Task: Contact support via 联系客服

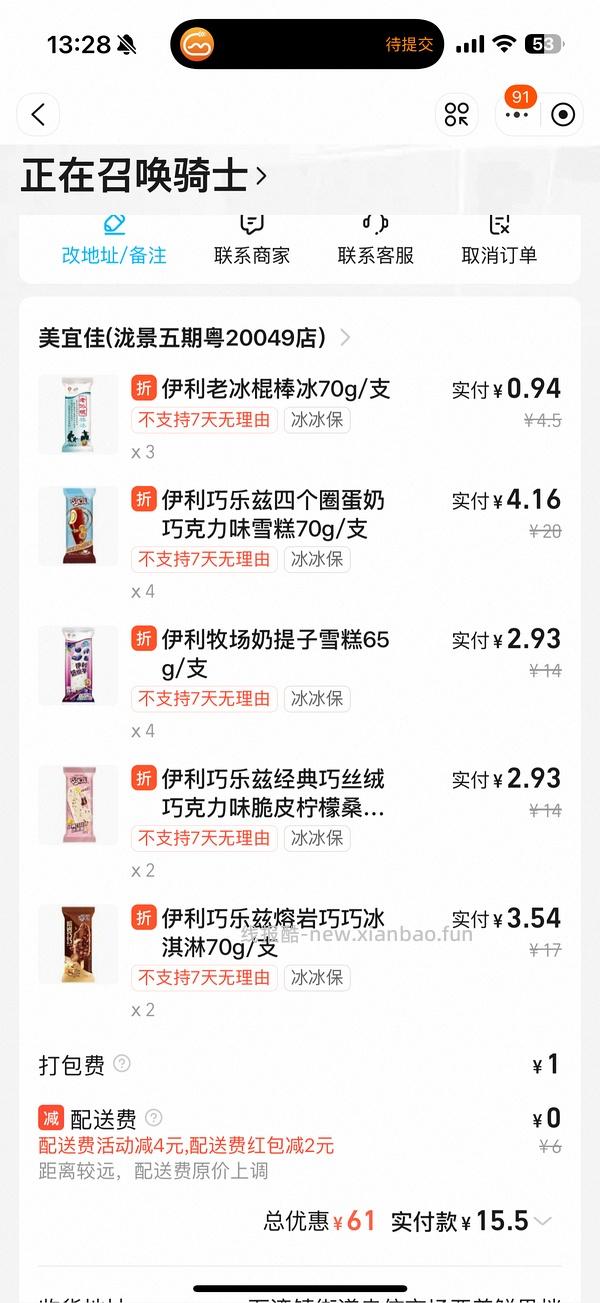Action: [x=375, y=241]
